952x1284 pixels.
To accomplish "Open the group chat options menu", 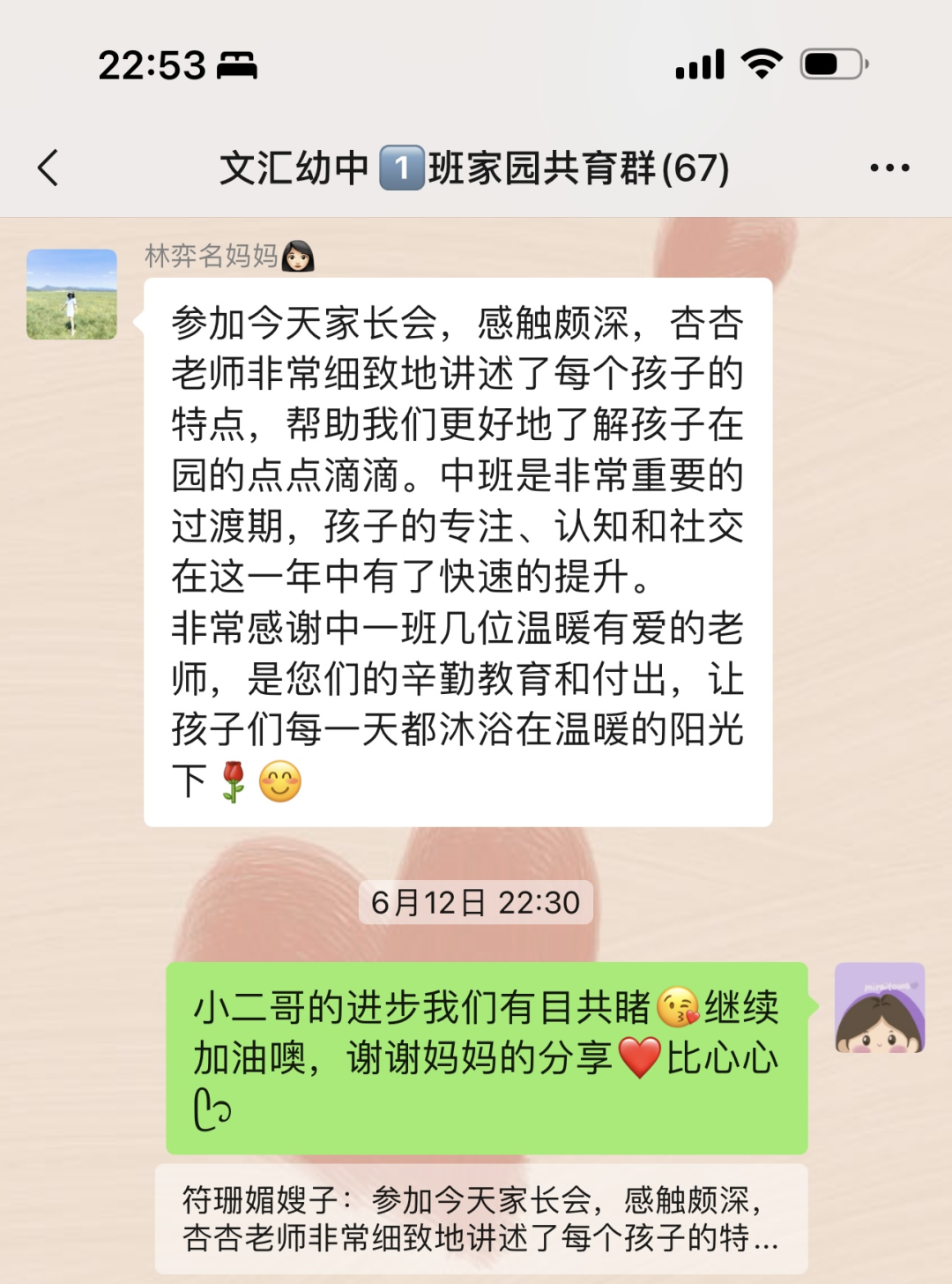I will [x=889, y=168].
